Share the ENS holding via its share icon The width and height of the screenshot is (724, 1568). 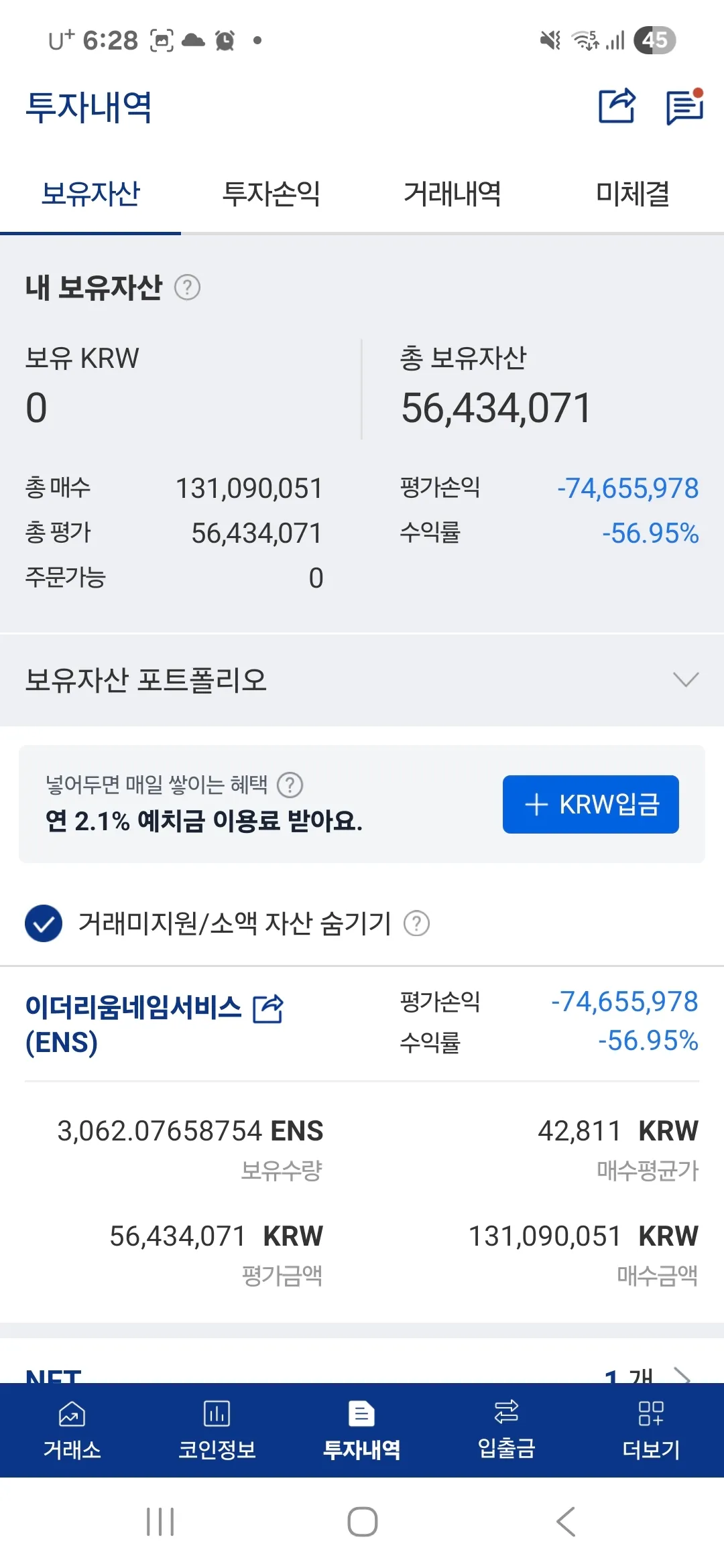click(x=268, y=1008)
